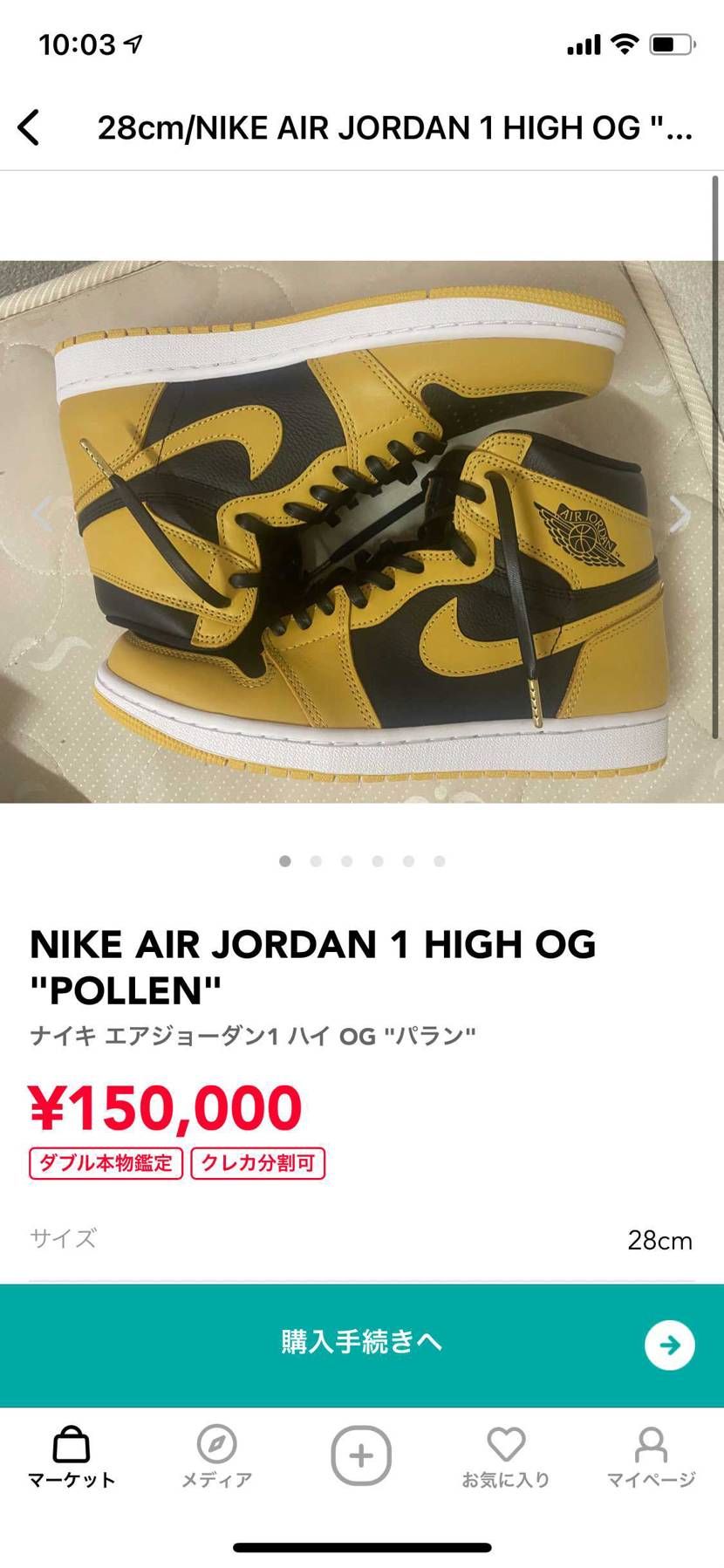Go back using the top-left arrow
This screenshot has width=724, height=1568.
pos(29,127)
